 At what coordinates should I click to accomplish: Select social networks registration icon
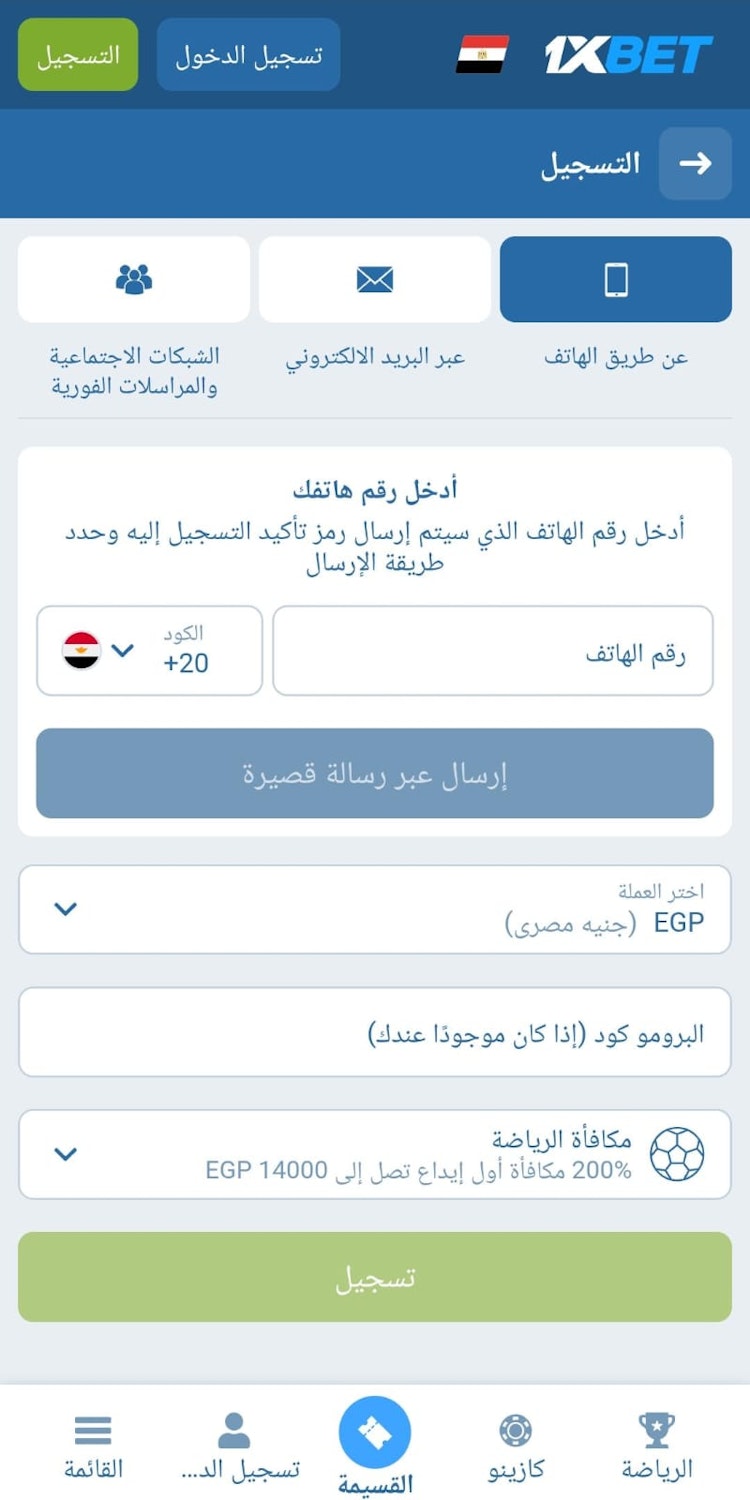pos(133,280)
